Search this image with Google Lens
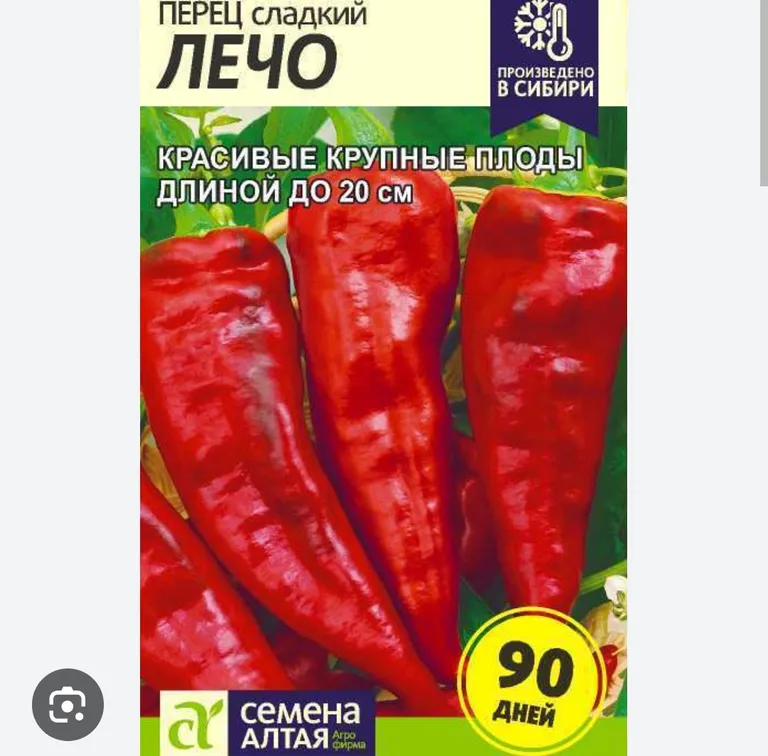This screenshot has height=756, width=768. [68, 705]
